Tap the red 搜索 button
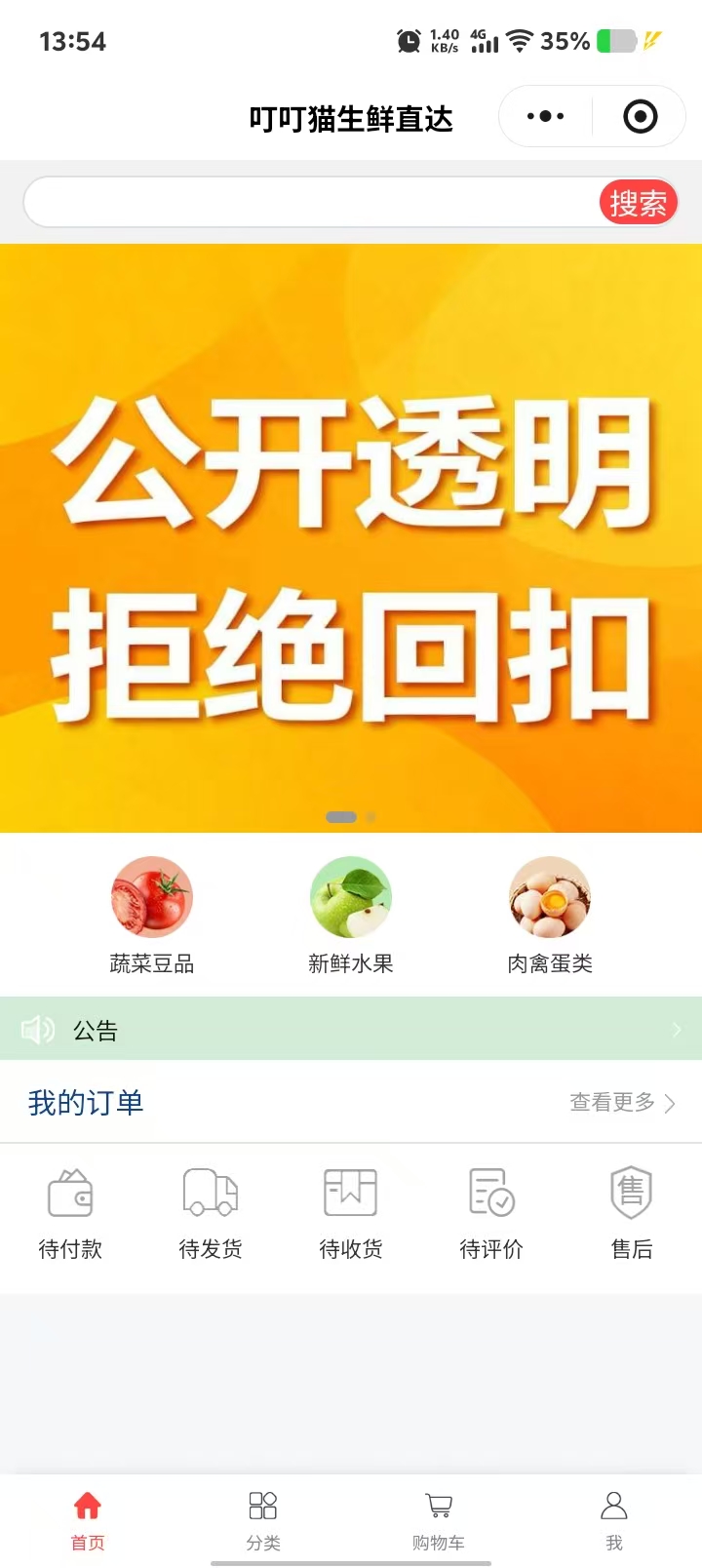Viewport: 702px width, 1568px height. tap(638, 203)
